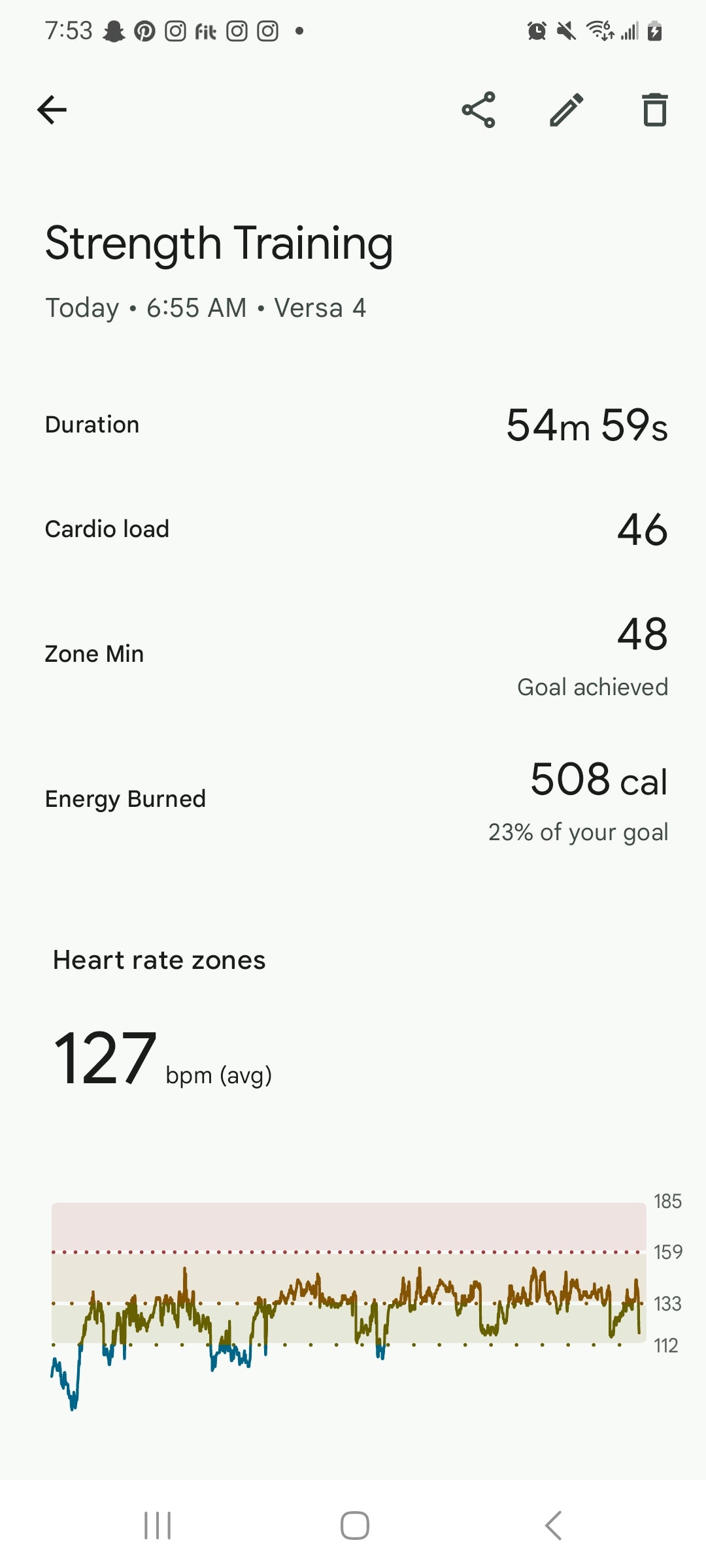Share this Strength Training workout
The width and height of the screenshot is (706, 1568).
click(479, 110)
